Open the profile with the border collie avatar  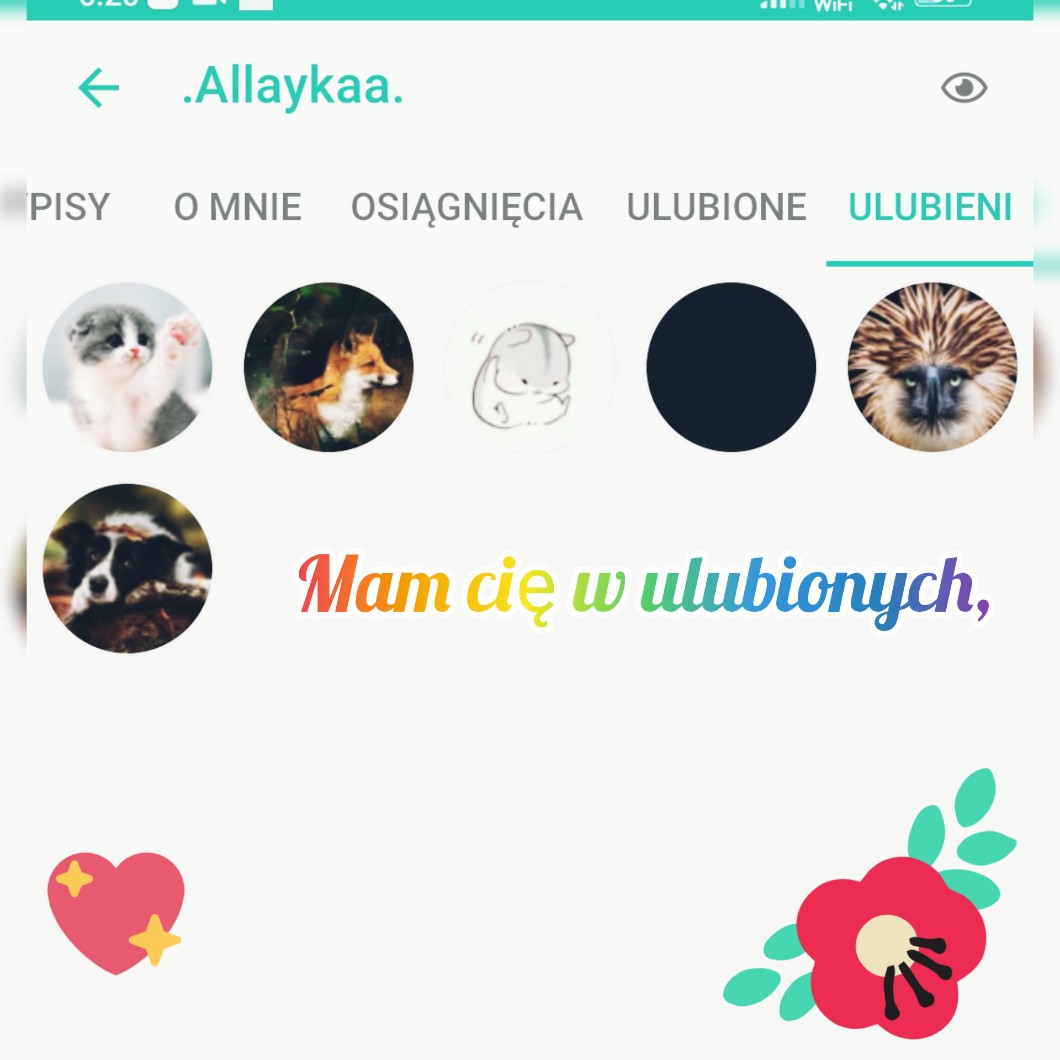[x=127, y=568]
